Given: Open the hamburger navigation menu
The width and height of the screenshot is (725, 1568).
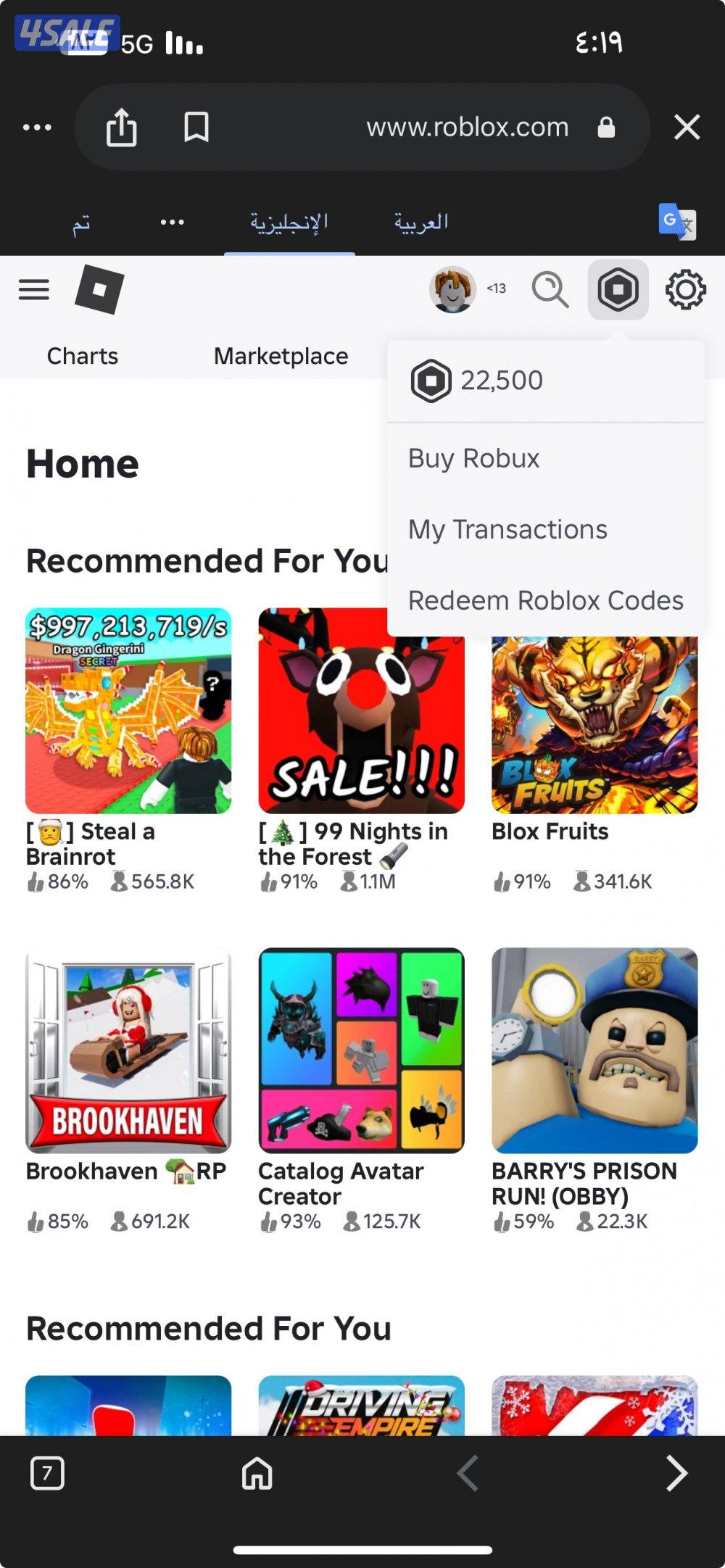Looking at the screenshot, I should (34, 289).
